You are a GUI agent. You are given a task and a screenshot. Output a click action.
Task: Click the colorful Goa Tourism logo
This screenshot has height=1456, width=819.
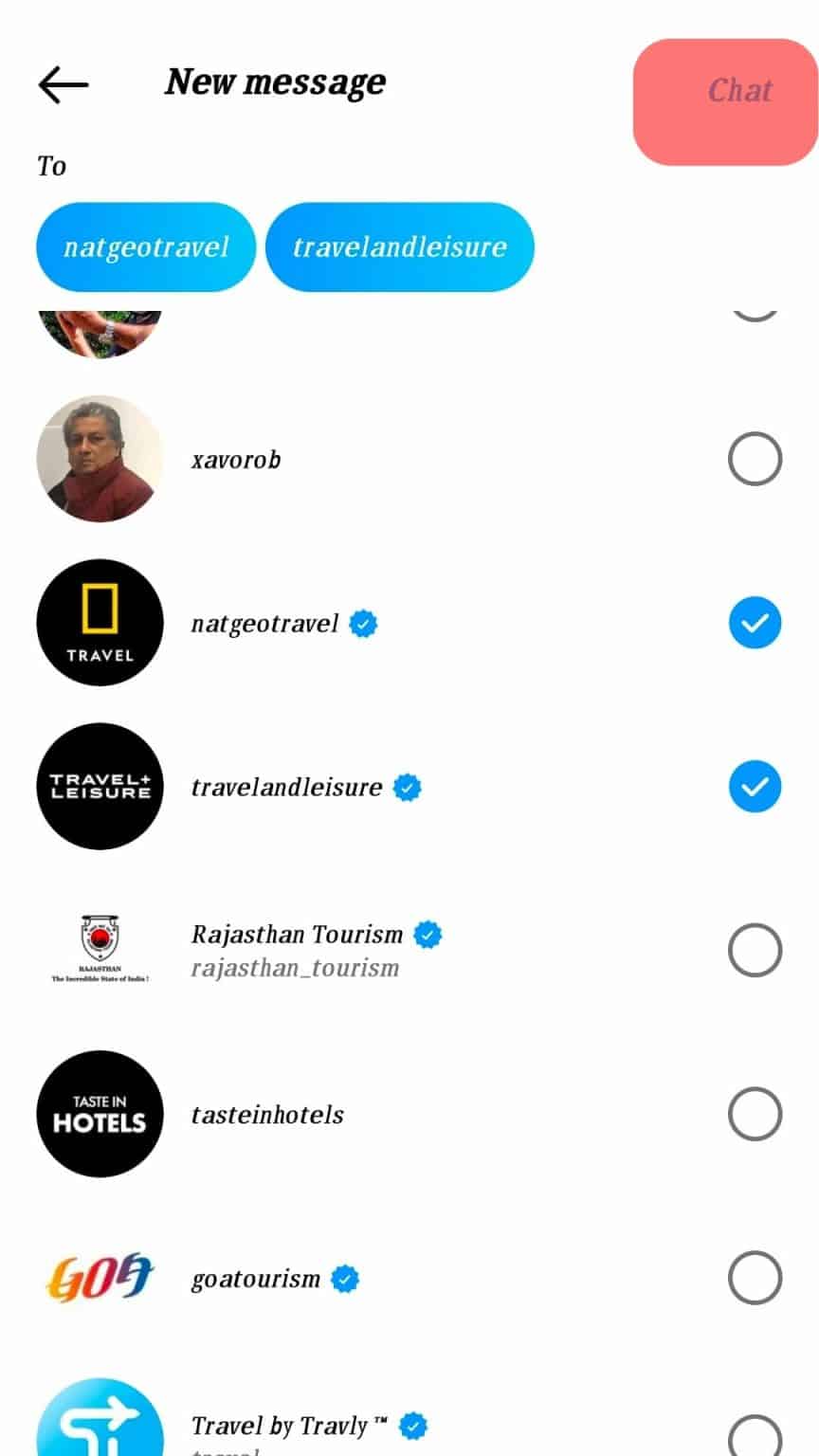tap(99, 1278)
